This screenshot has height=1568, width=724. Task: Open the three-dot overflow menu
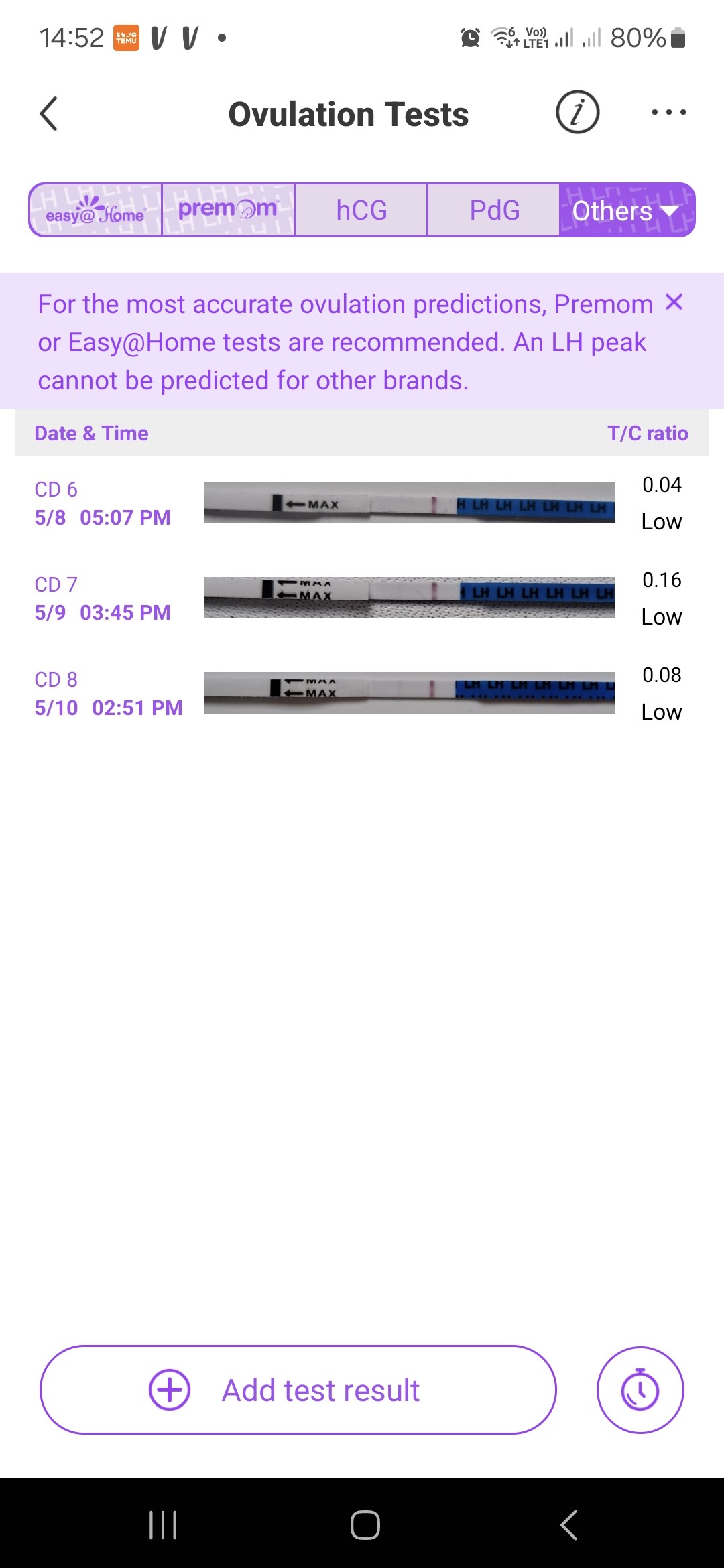(x=668, y=113)
